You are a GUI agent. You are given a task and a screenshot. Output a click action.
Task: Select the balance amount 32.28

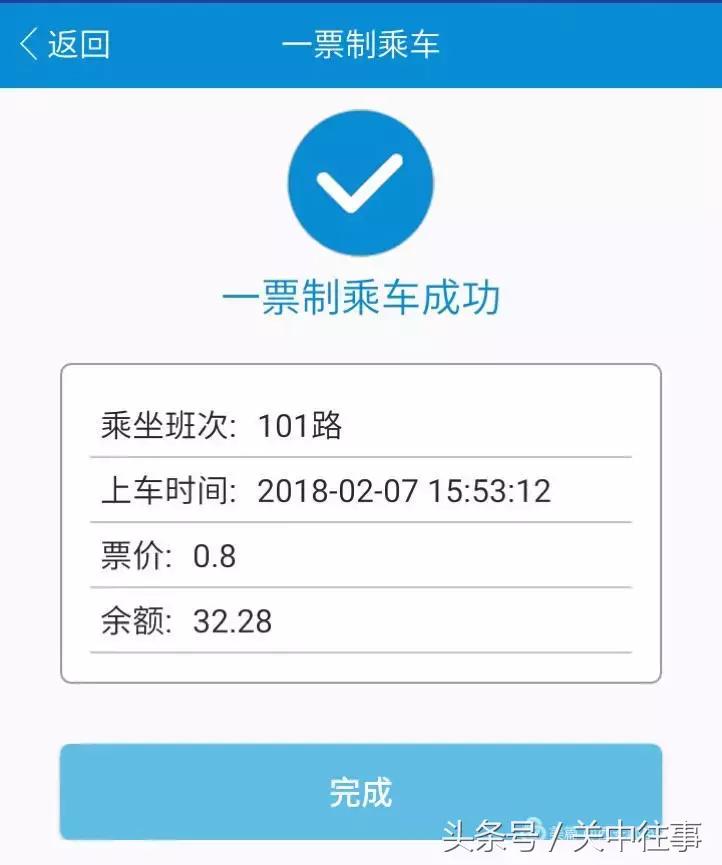(233, 622)
